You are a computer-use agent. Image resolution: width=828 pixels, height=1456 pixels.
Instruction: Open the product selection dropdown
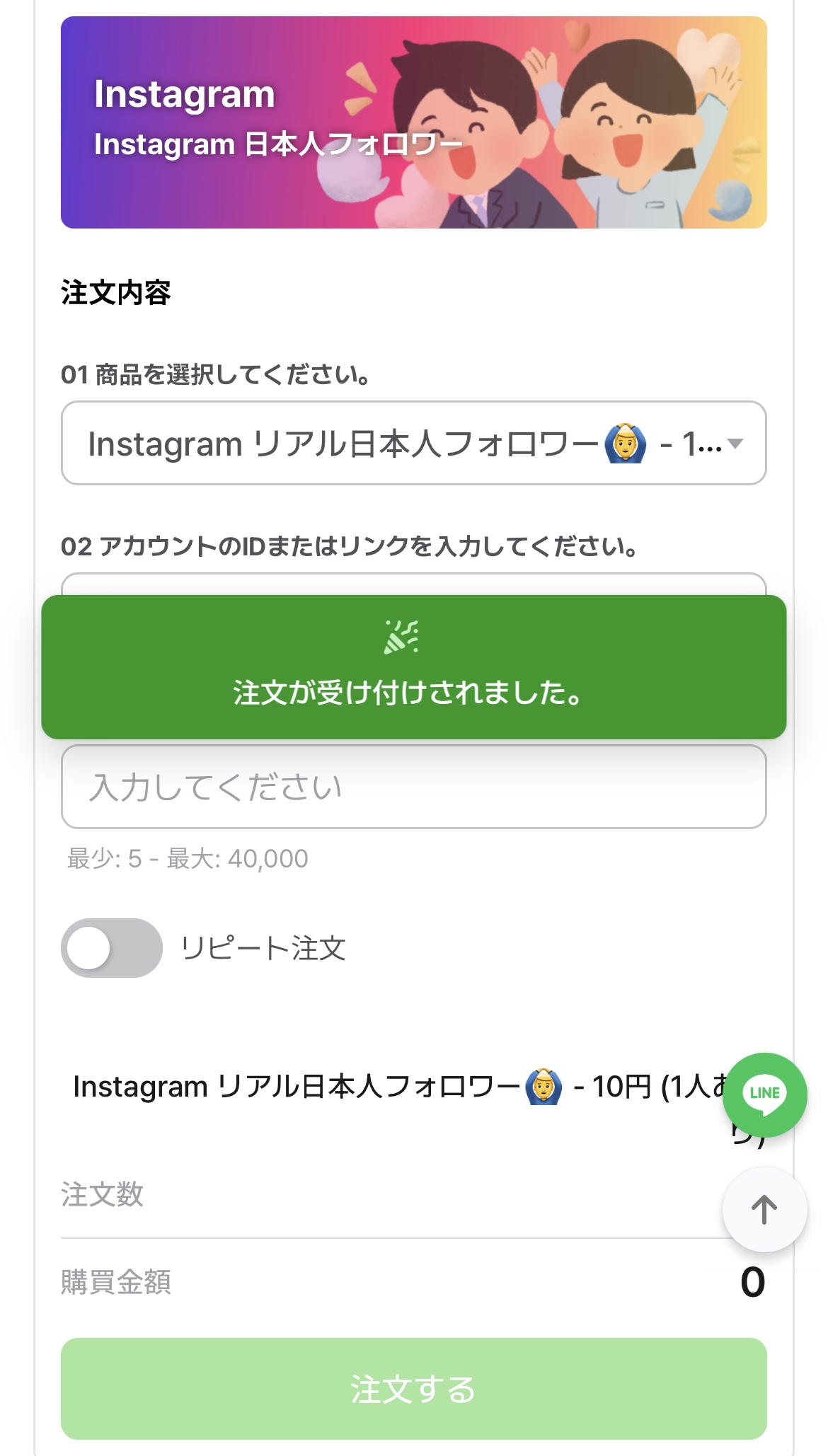413,444
